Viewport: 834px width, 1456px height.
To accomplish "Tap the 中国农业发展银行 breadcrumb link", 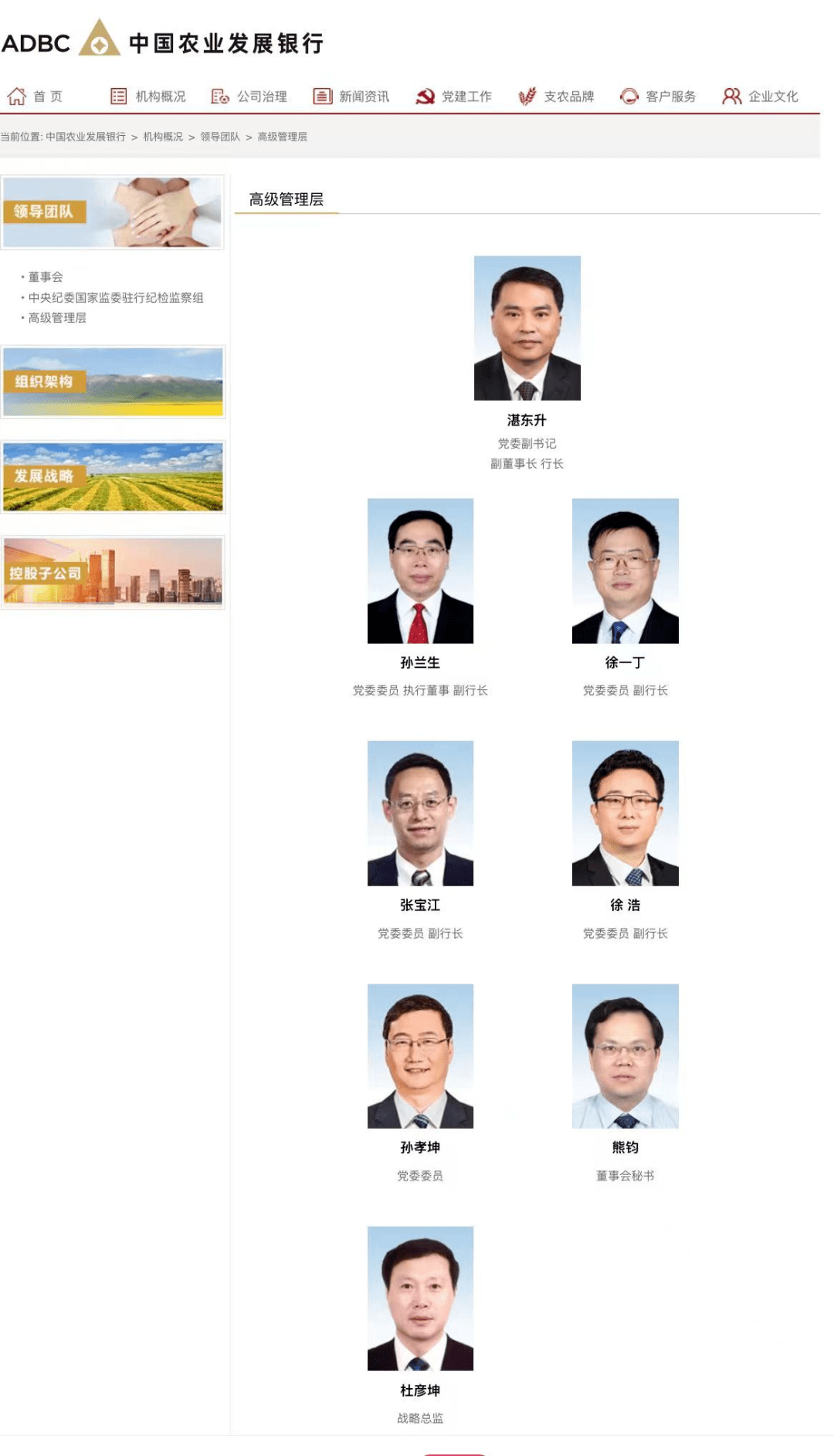I will [85, 137].
